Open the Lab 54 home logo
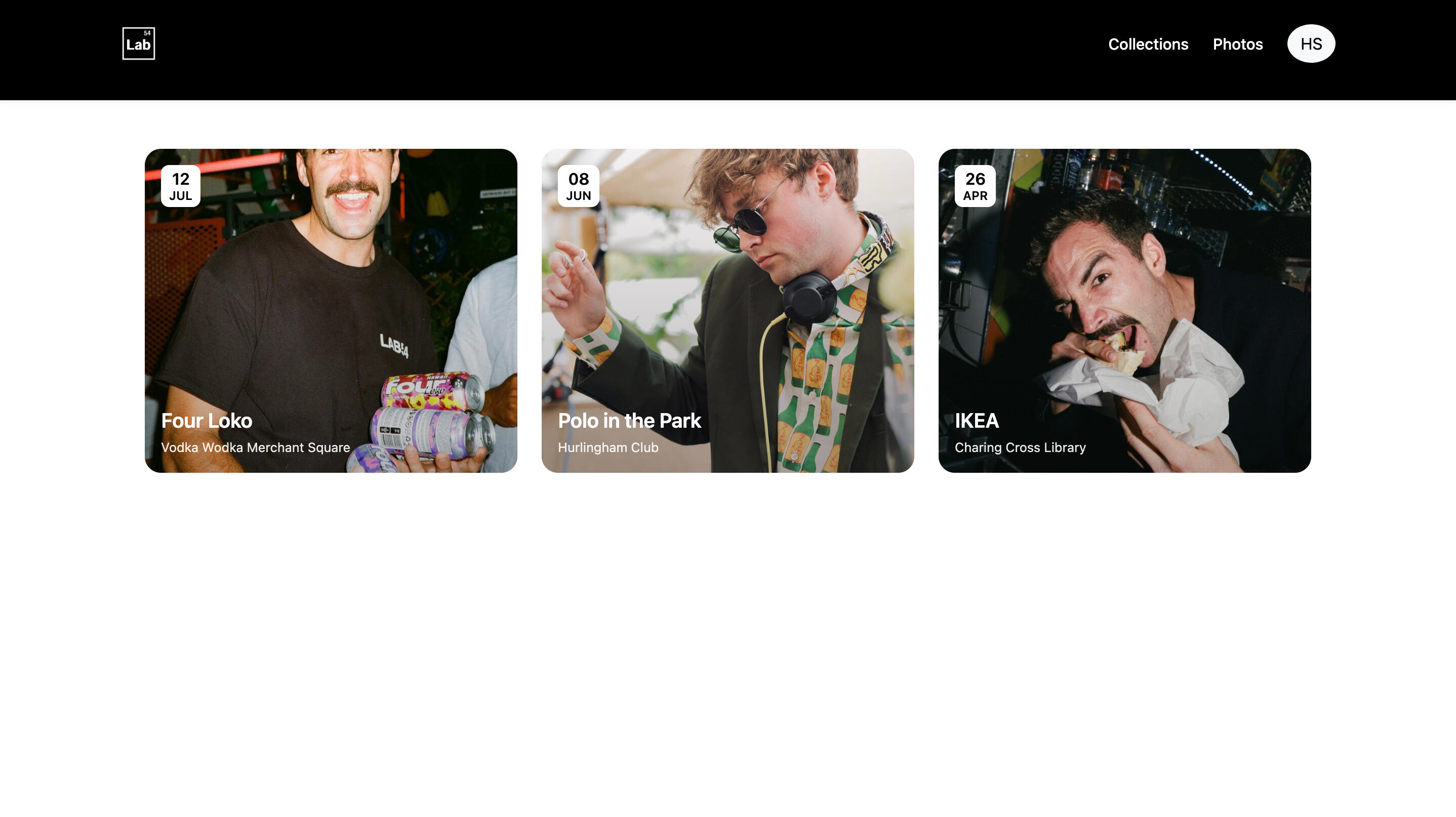1456x817 pixels. [139, 44]
